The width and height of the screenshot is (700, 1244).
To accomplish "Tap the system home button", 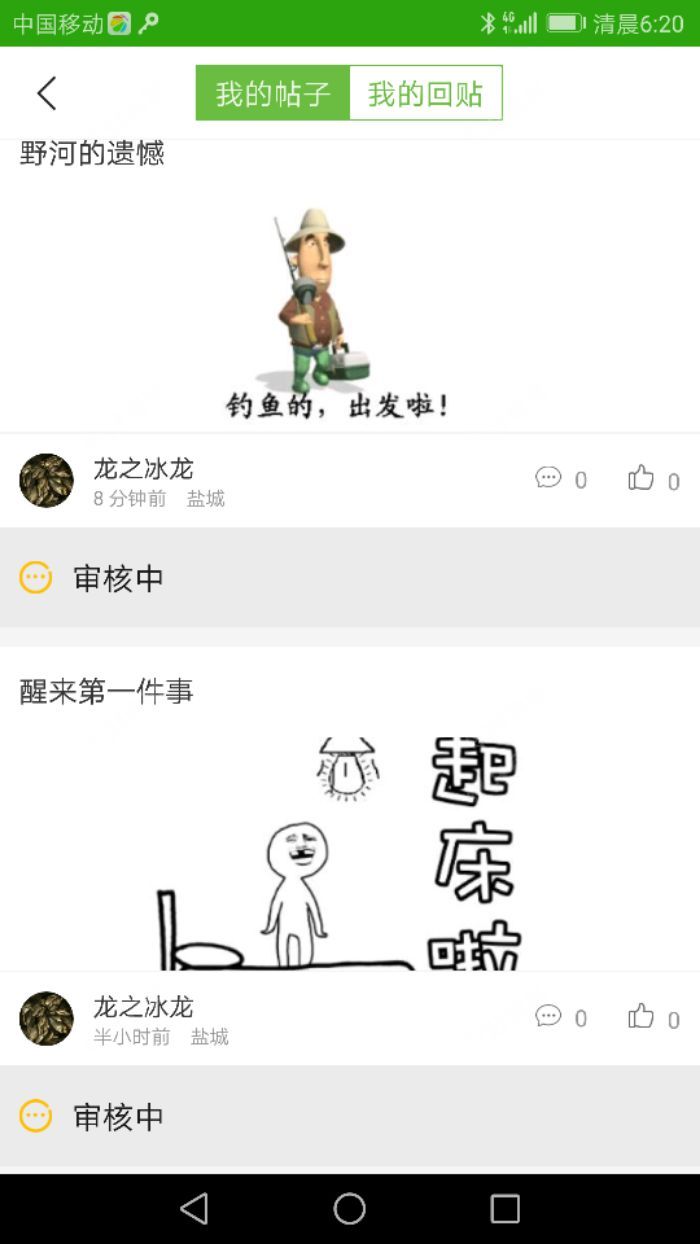I will tap(349, 1209).
